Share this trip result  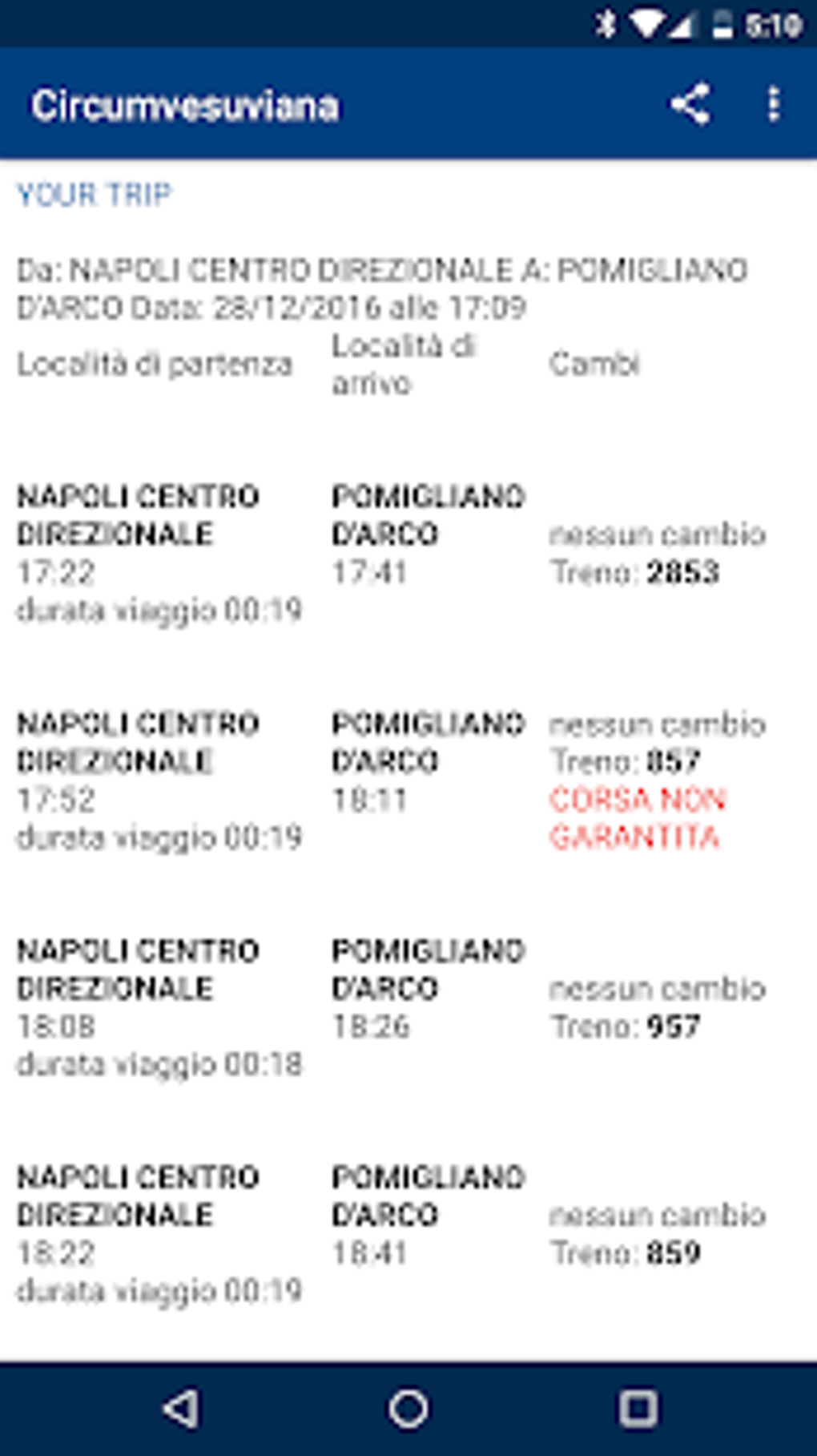pos(690,105)
